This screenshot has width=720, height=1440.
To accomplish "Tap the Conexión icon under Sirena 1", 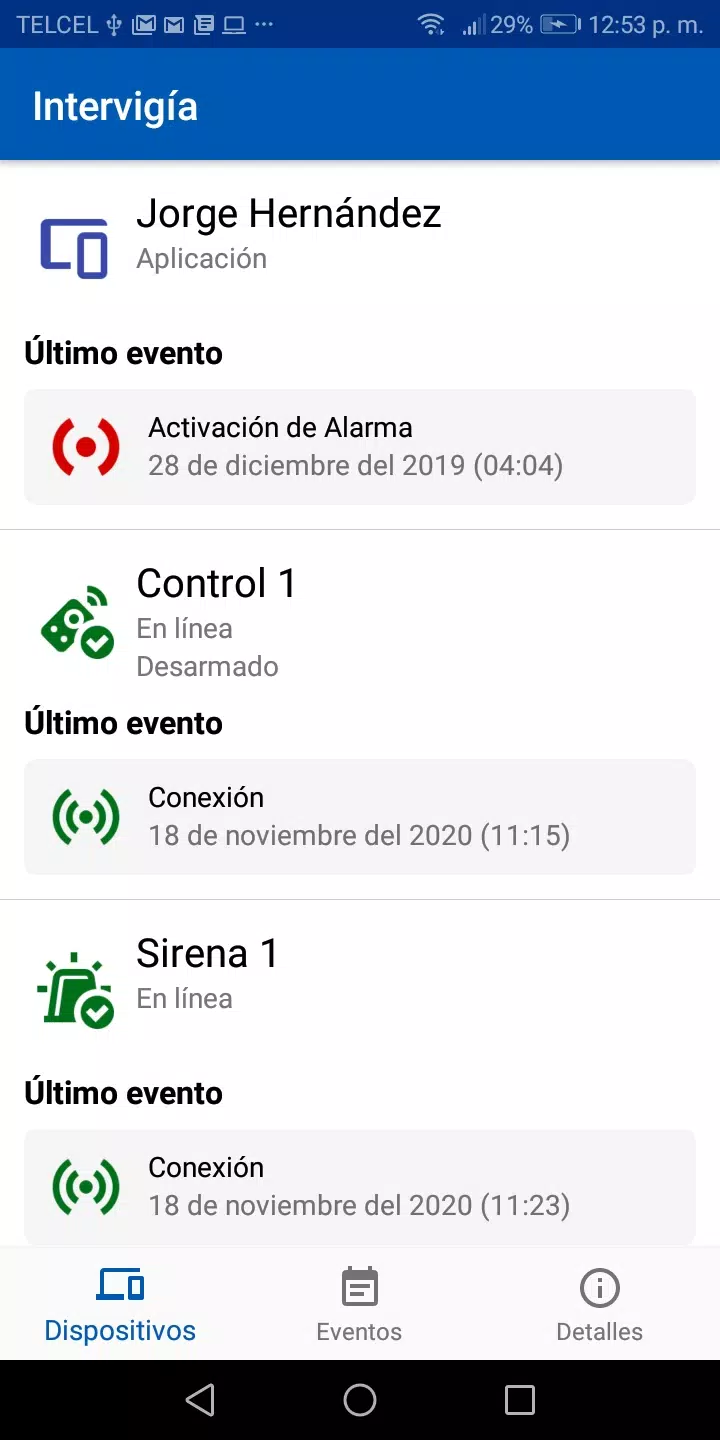I will 86,1186.
